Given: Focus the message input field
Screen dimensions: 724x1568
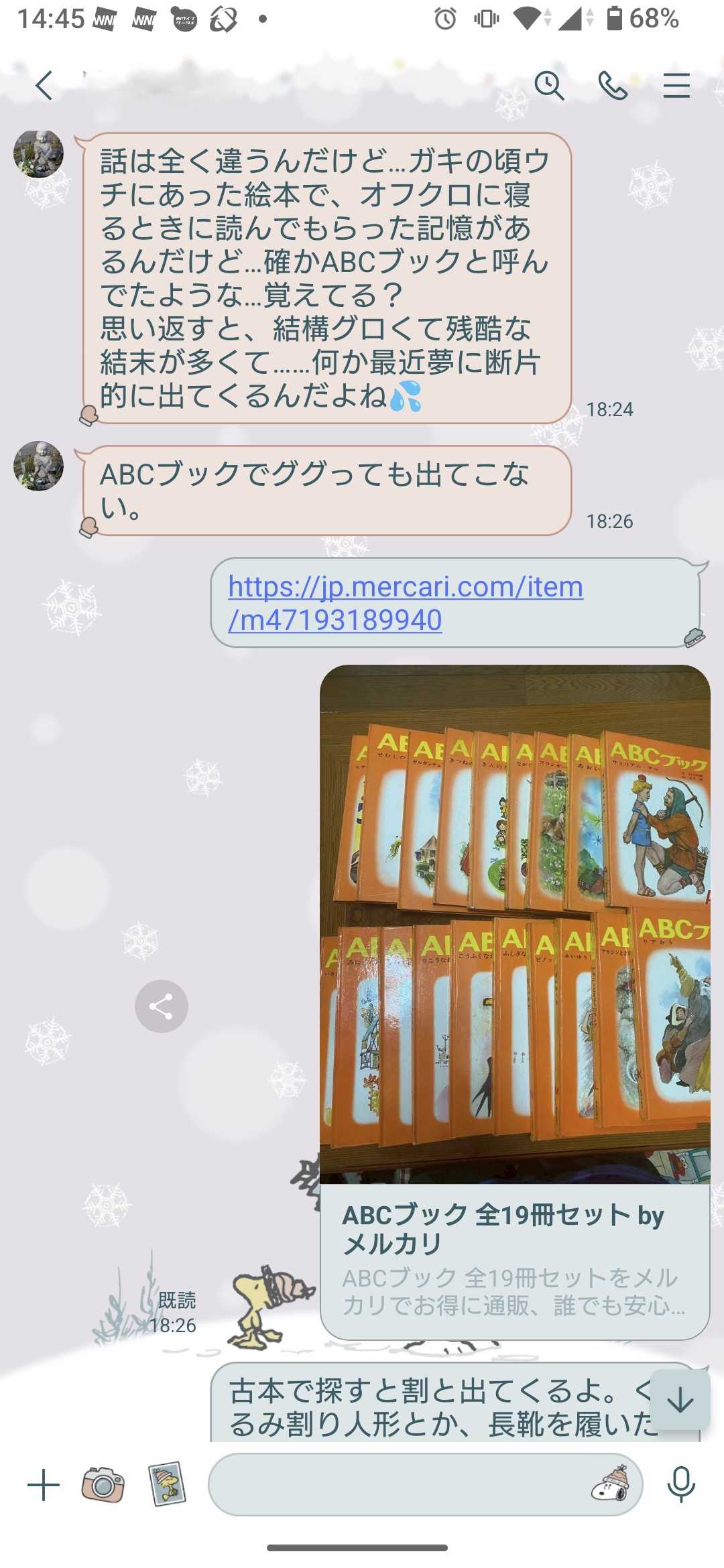Looking at the screenshot, I should click(396, 1485).
